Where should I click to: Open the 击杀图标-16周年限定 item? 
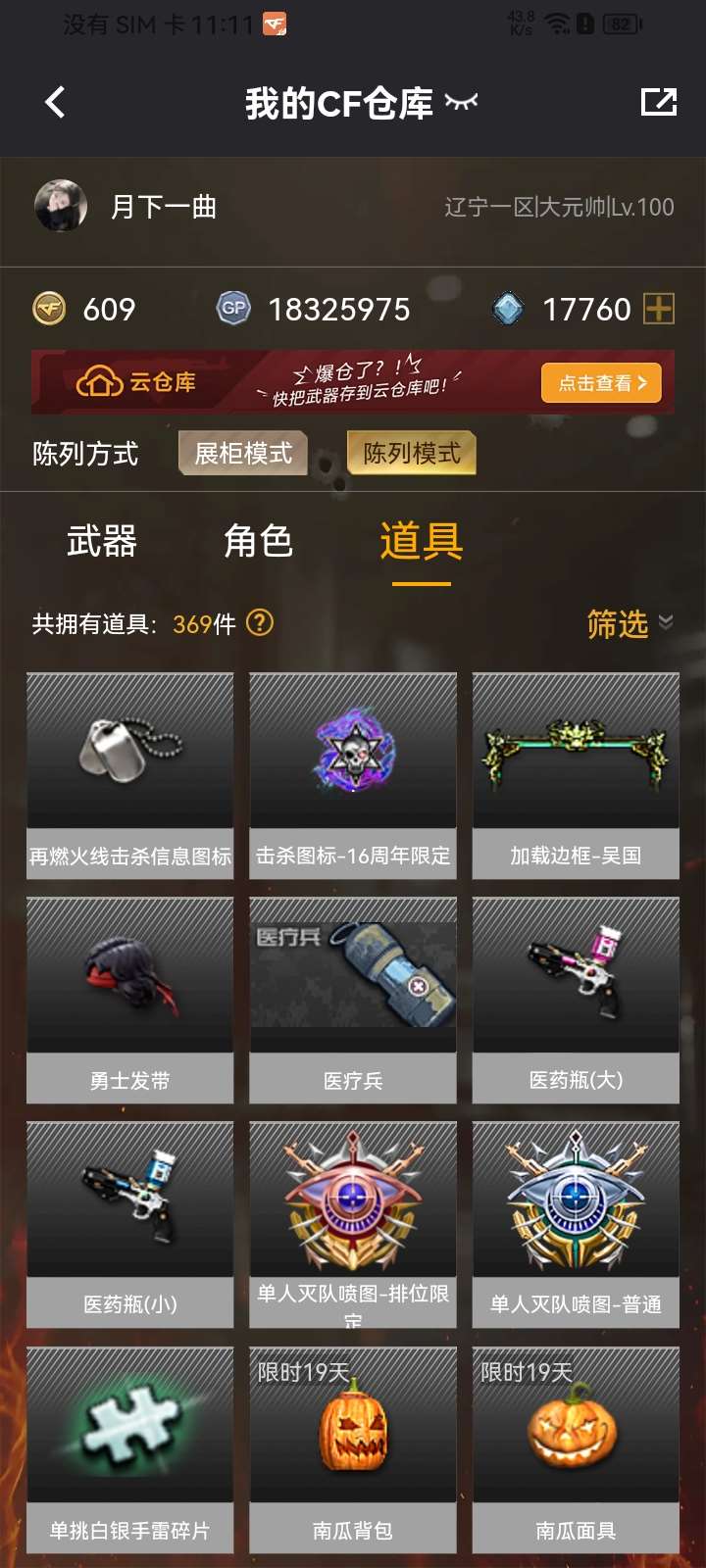[x=353, y=775]
